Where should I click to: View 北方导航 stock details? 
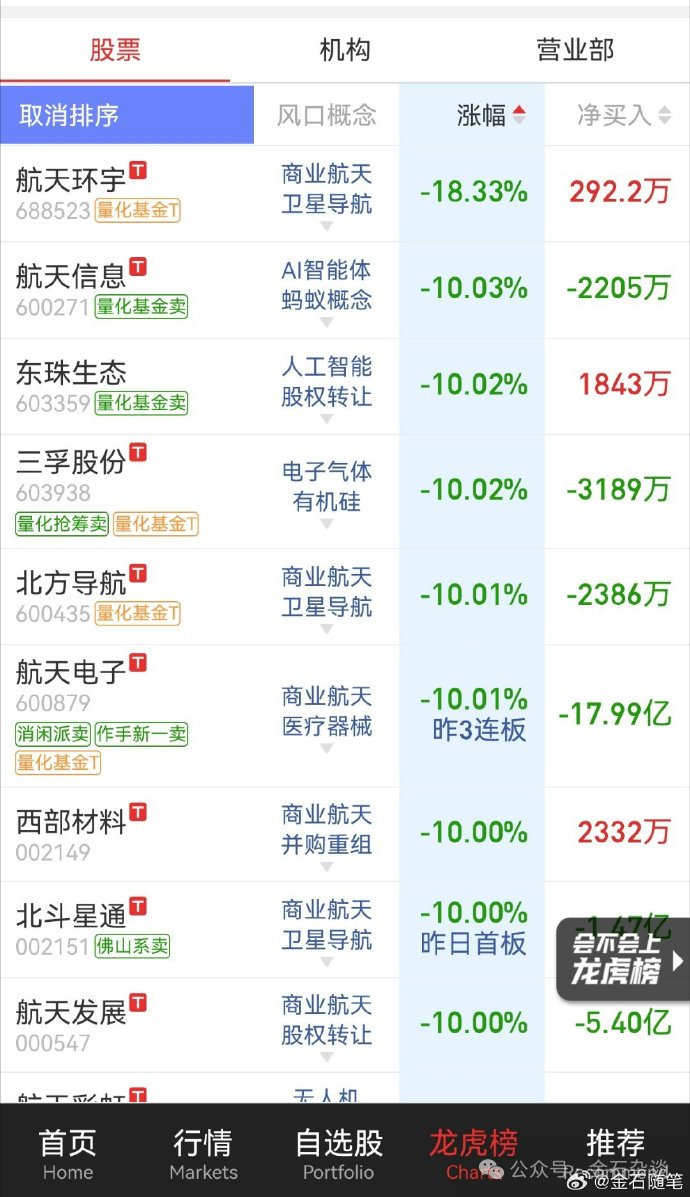pyautogui.click(x=70, y=582)
